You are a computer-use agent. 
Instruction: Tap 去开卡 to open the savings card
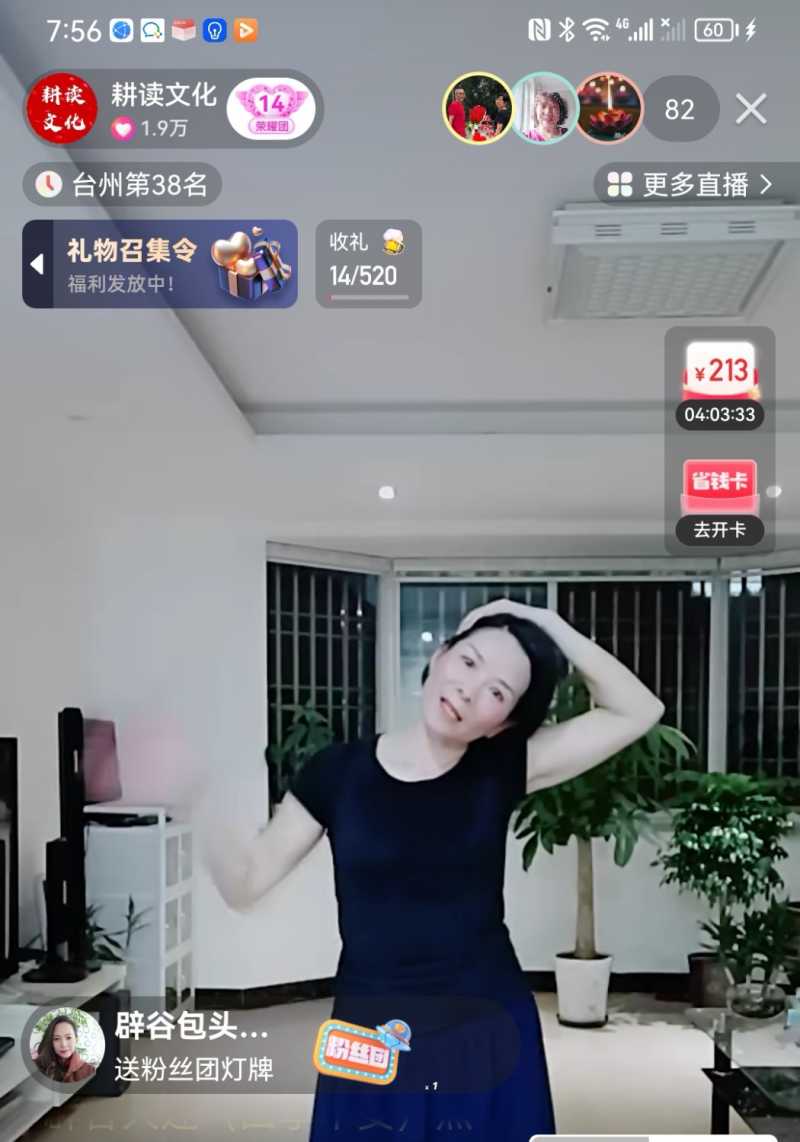pos(721,531)
